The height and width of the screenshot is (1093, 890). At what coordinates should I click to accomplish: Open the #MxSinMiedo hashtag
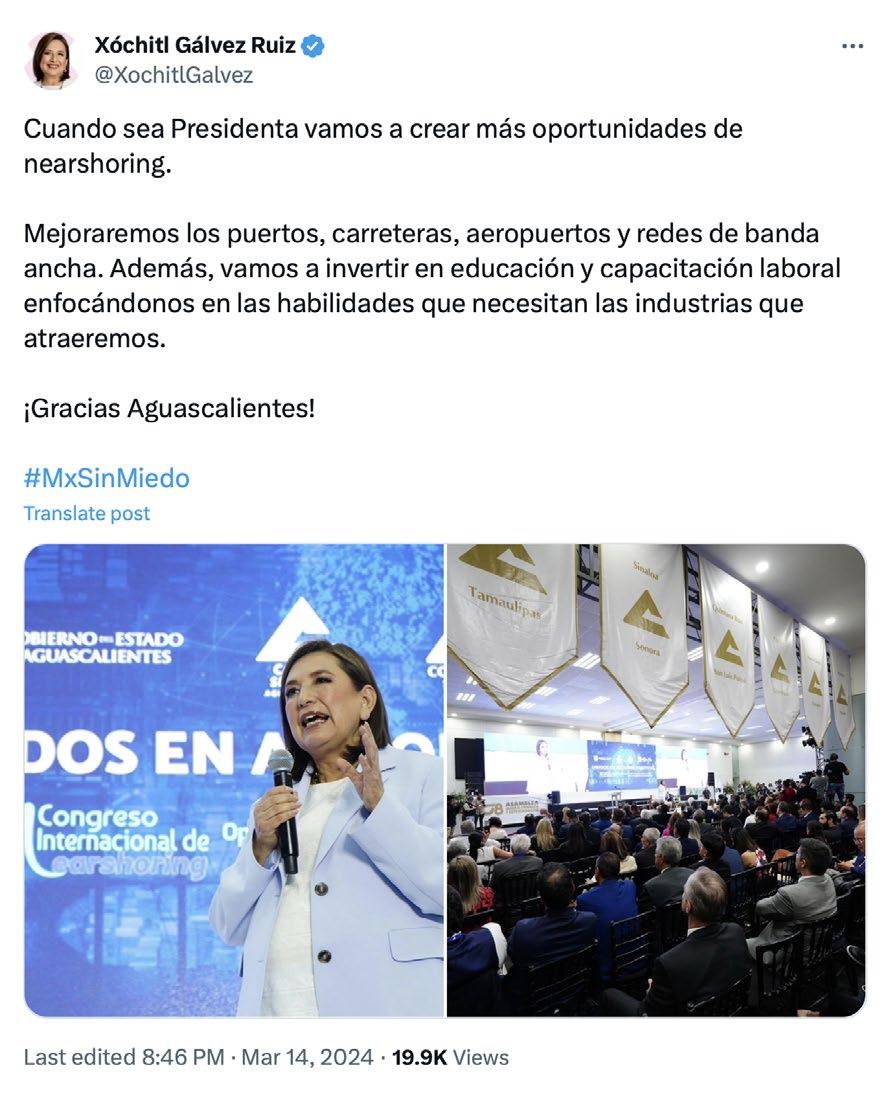pos(106,478)
